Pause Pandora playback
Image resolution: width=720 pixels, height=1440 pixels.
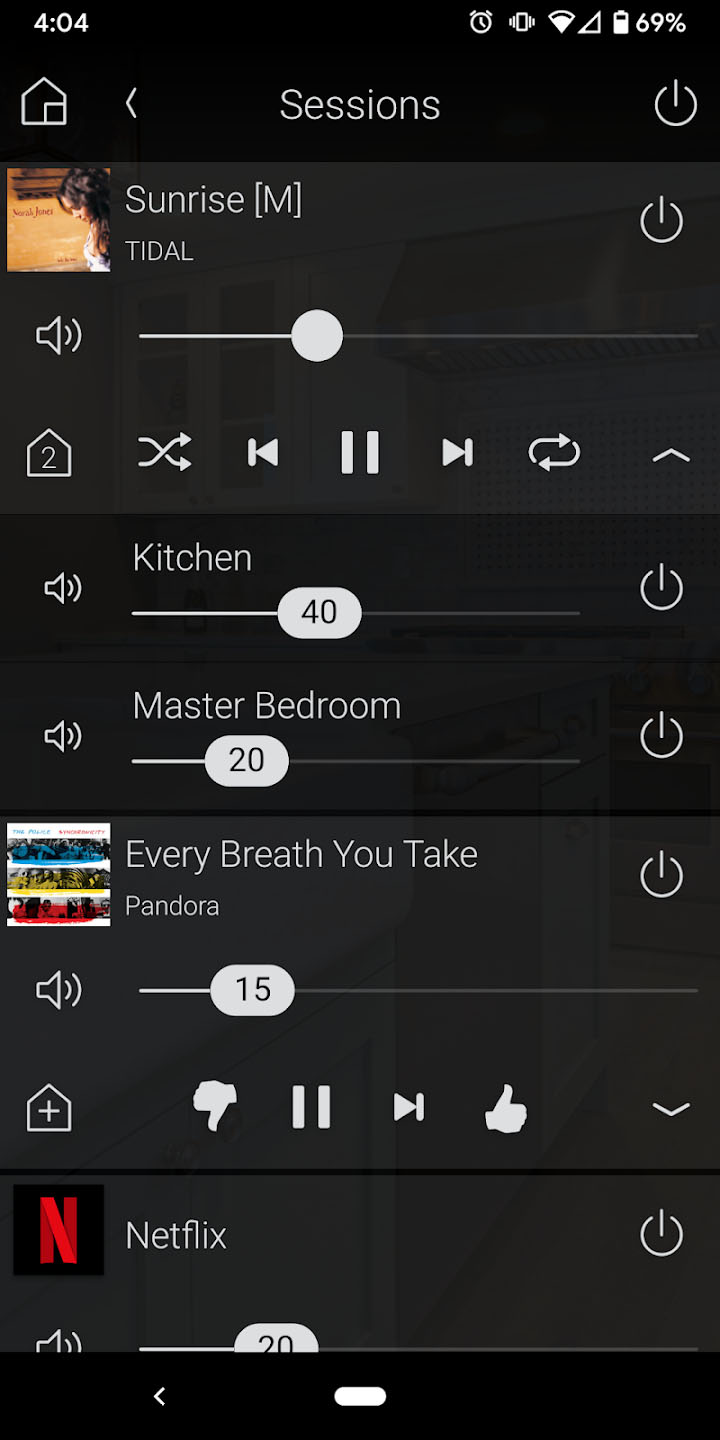pyautogui.click(x=311, y=1108)
